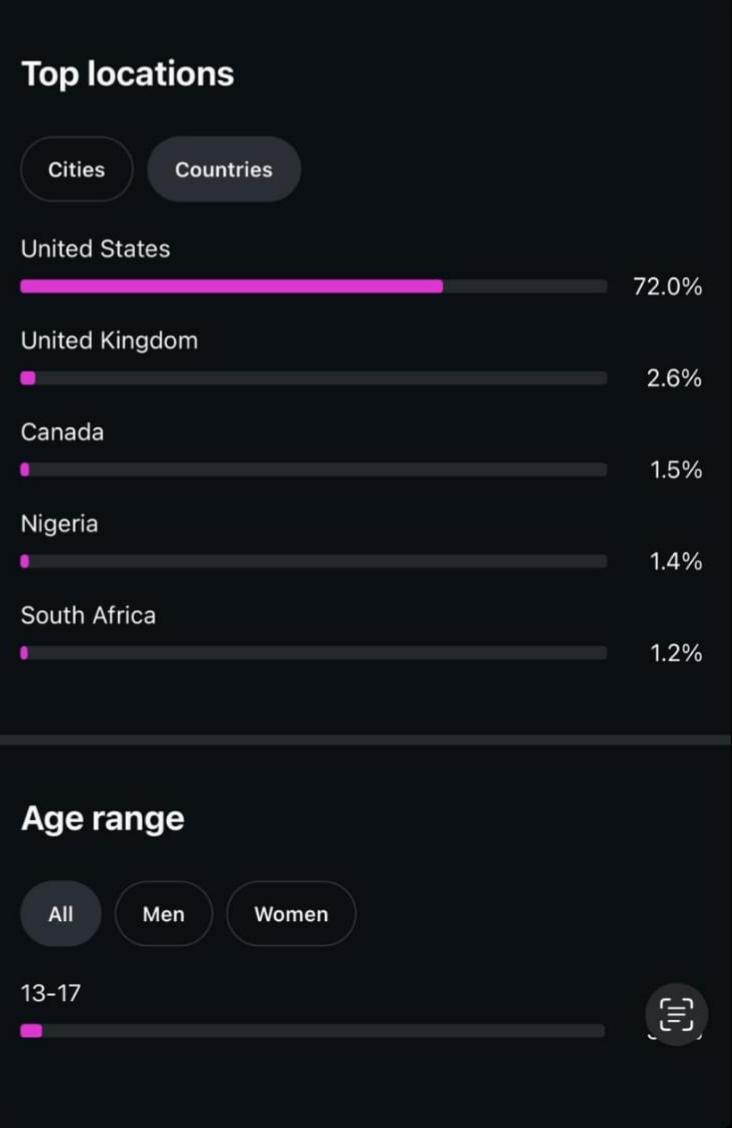
Task: Show age range for All
Action: 61,913
